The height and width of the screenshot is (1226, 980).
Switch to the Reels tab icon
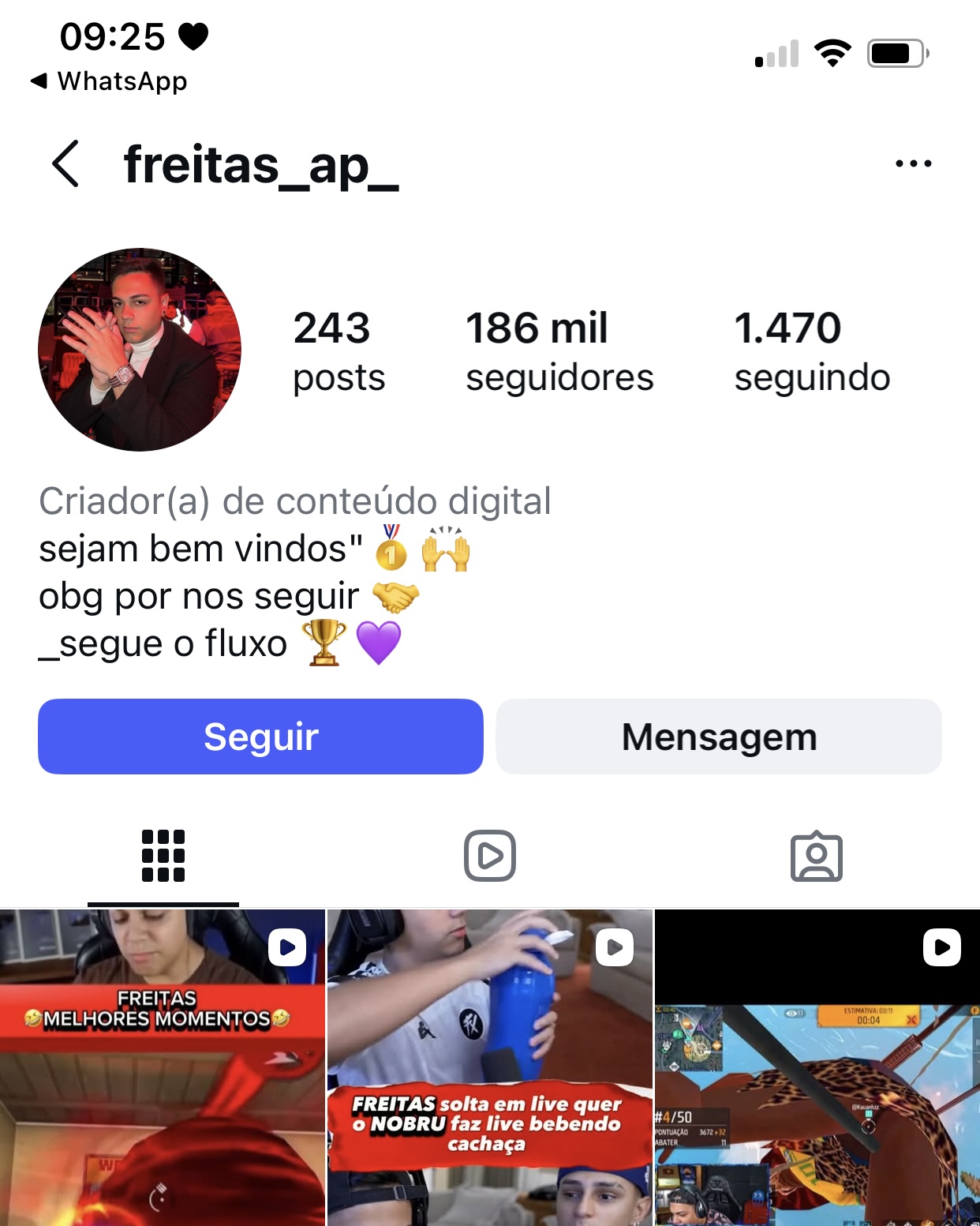pos(489,855)
